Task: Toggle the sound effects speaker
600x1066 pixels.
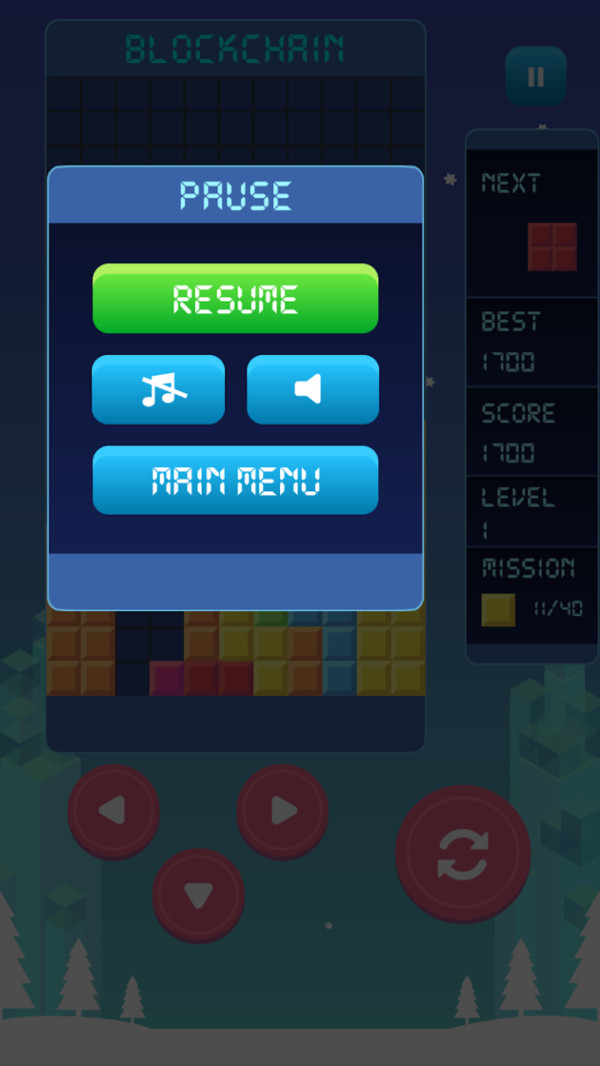Action: [313, 390]
